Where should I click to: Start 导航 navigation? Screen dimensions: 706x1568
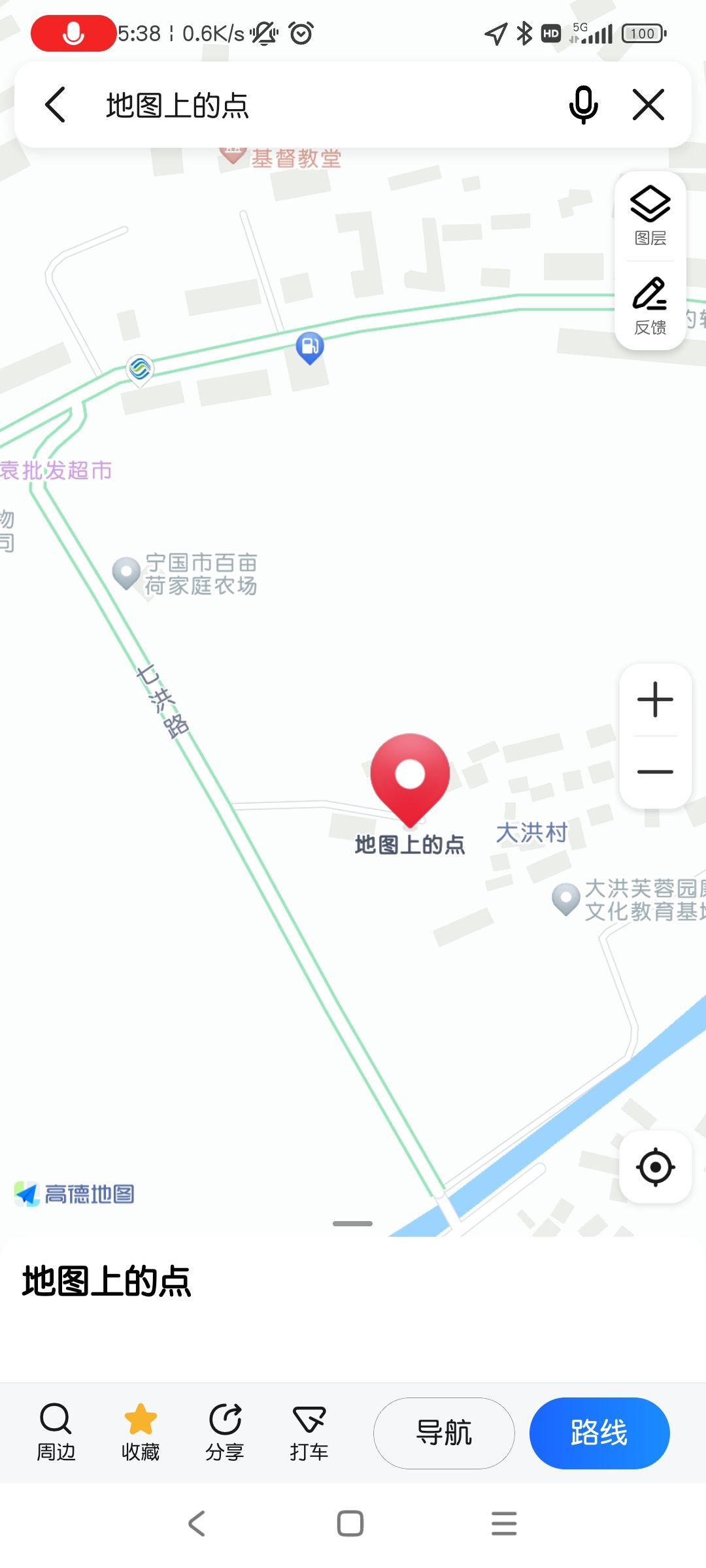pyautogui.click(x=444, y=1433)
